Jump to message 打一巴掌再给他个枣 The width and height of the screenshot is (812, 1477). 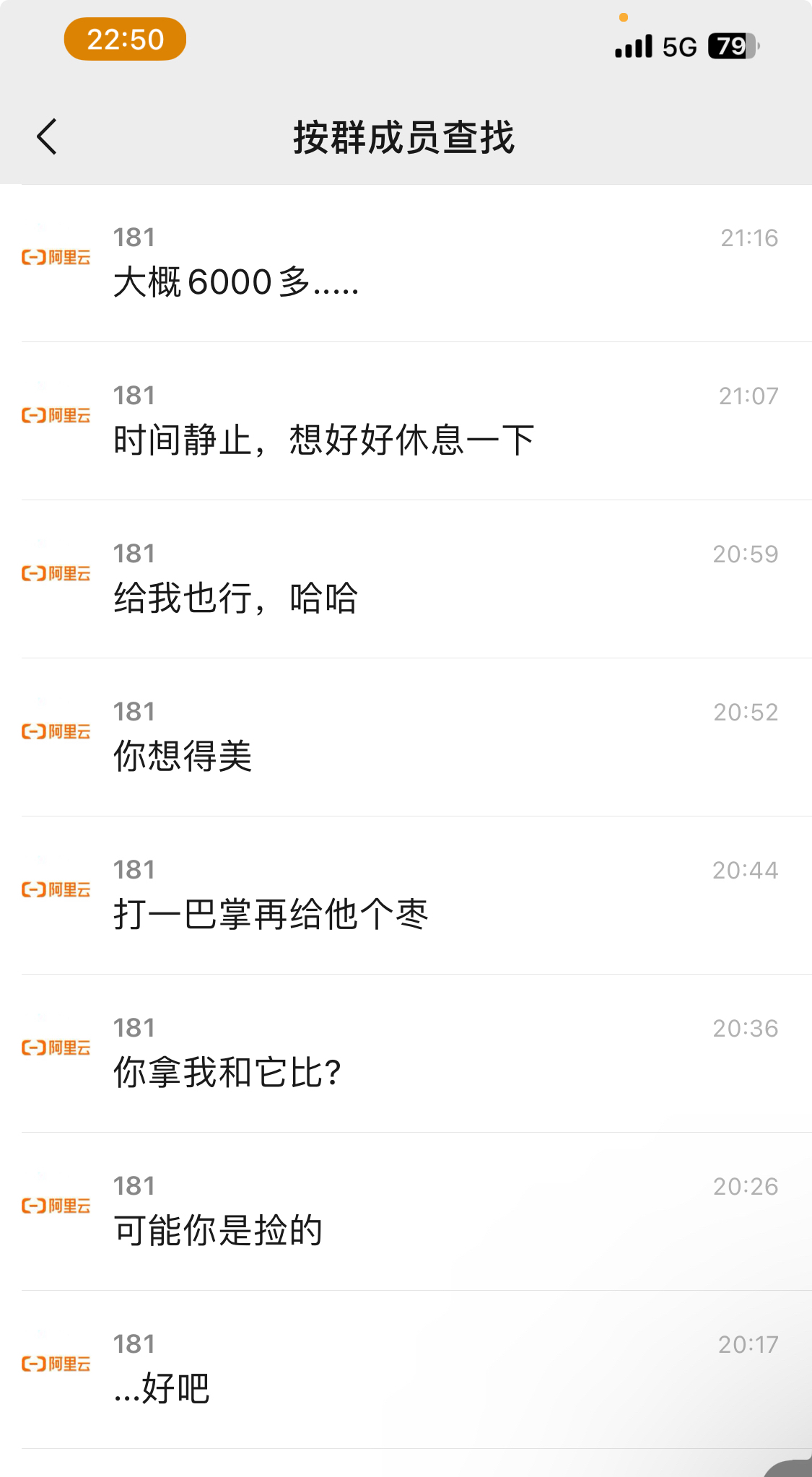[406, 896]
